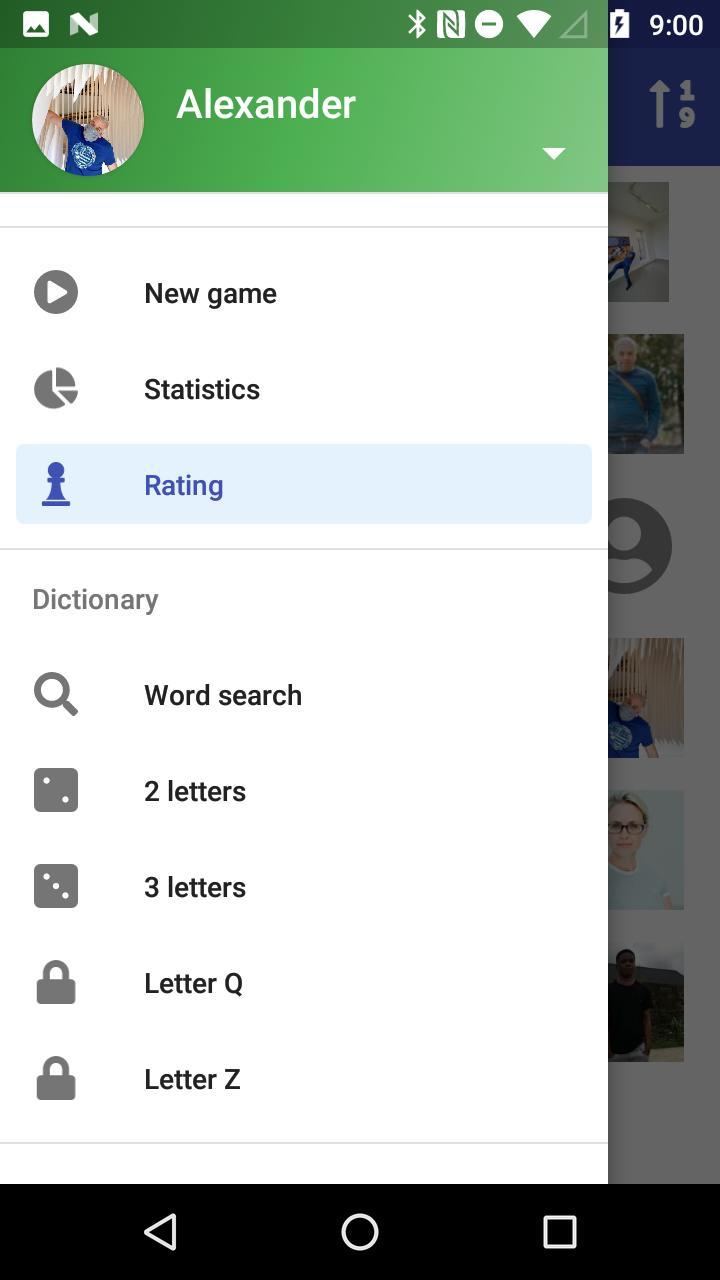Go back using the system back button

(160, 1232)
